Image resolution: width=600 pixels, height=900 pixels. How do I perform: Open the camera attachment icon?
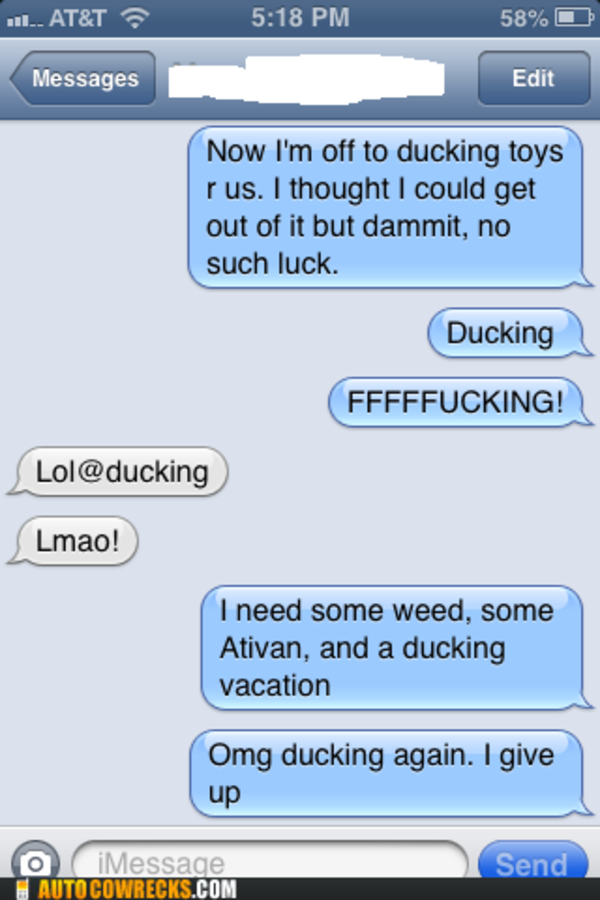(35, 862)
